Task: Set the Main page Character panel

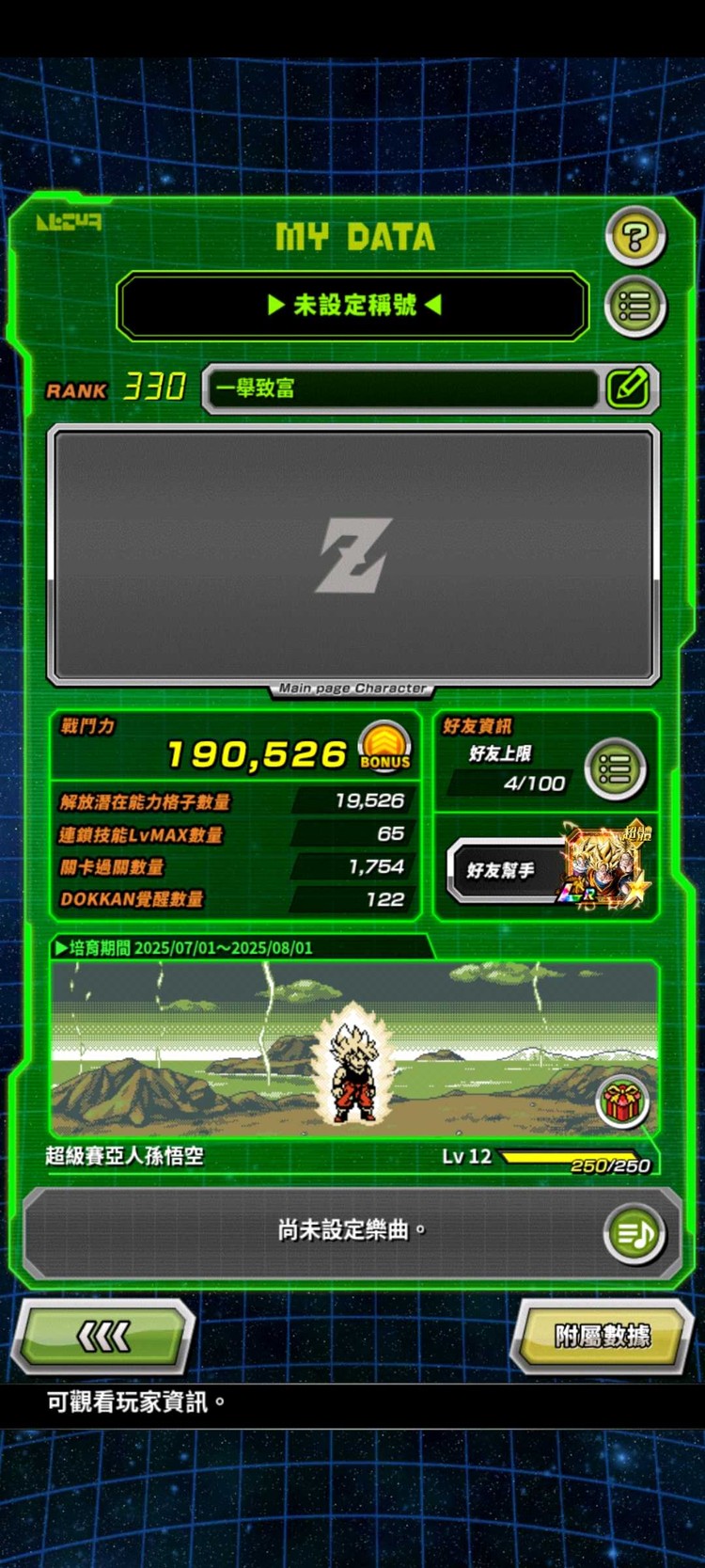Action: (x=352, y=555)
